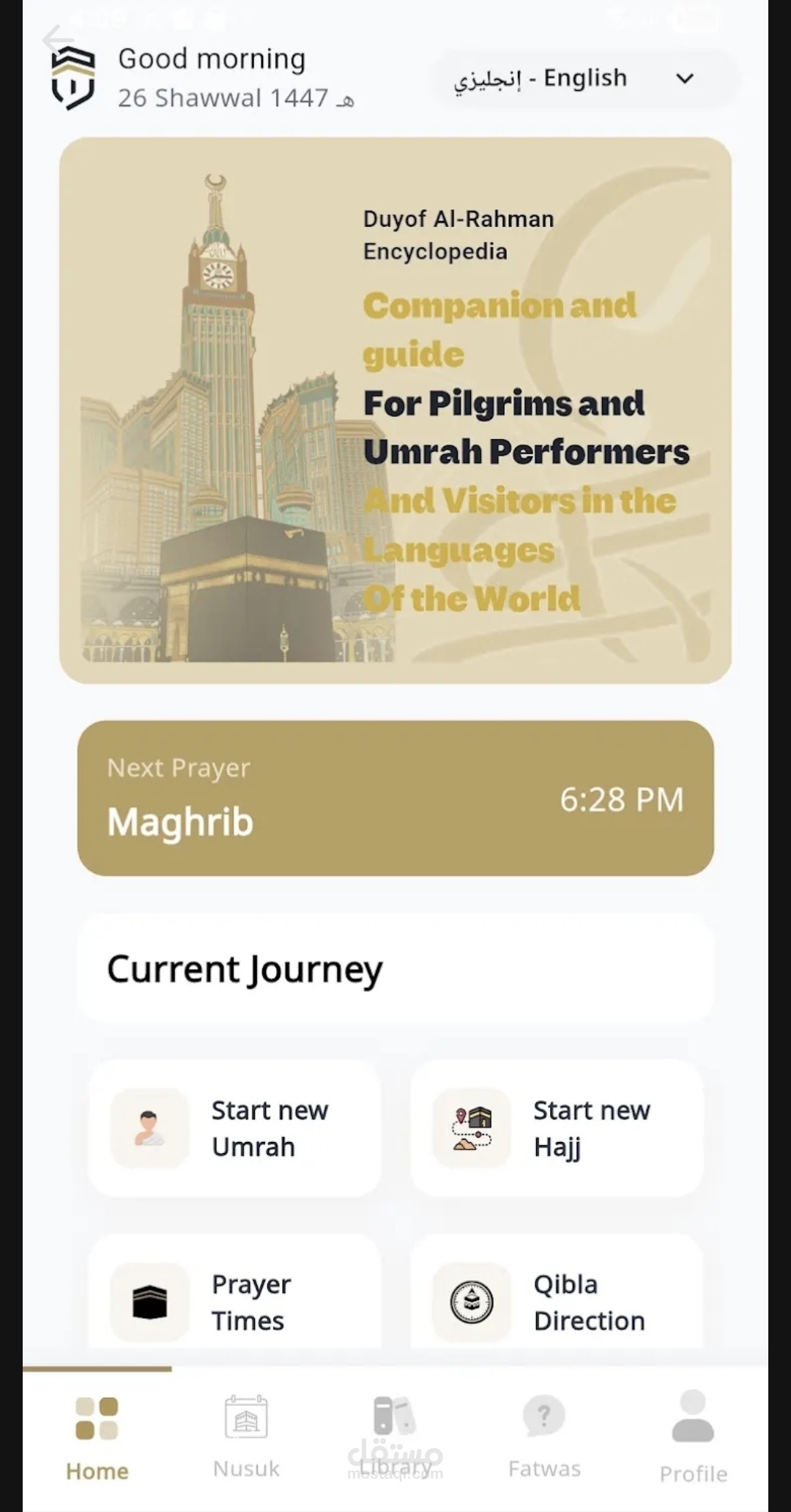Switch to the Profile tab
Screen dimensions: 791x1512
coord(693,1437)
